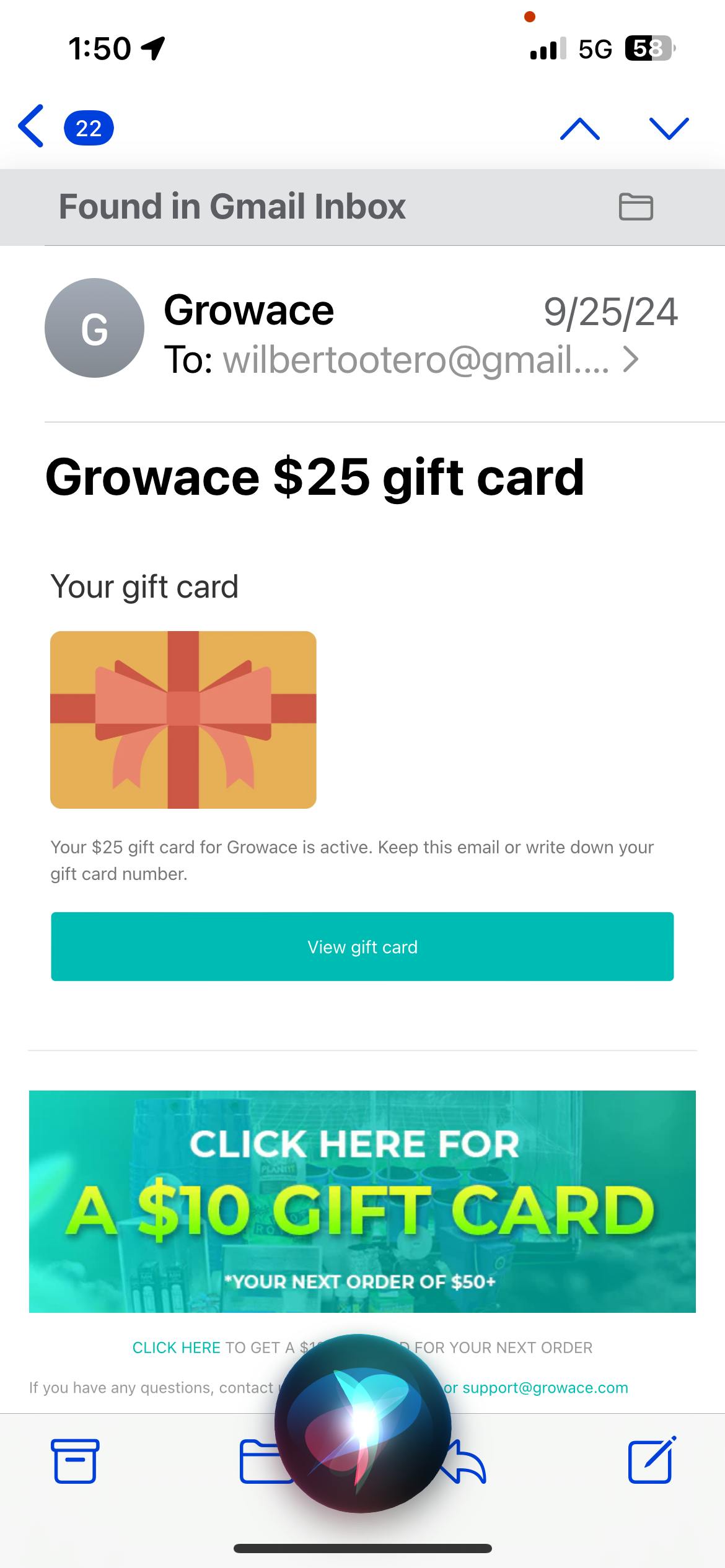Tap the CLICK HERE link
This screenshot has width=725, height=1568.
click(x=176, y=1348)
